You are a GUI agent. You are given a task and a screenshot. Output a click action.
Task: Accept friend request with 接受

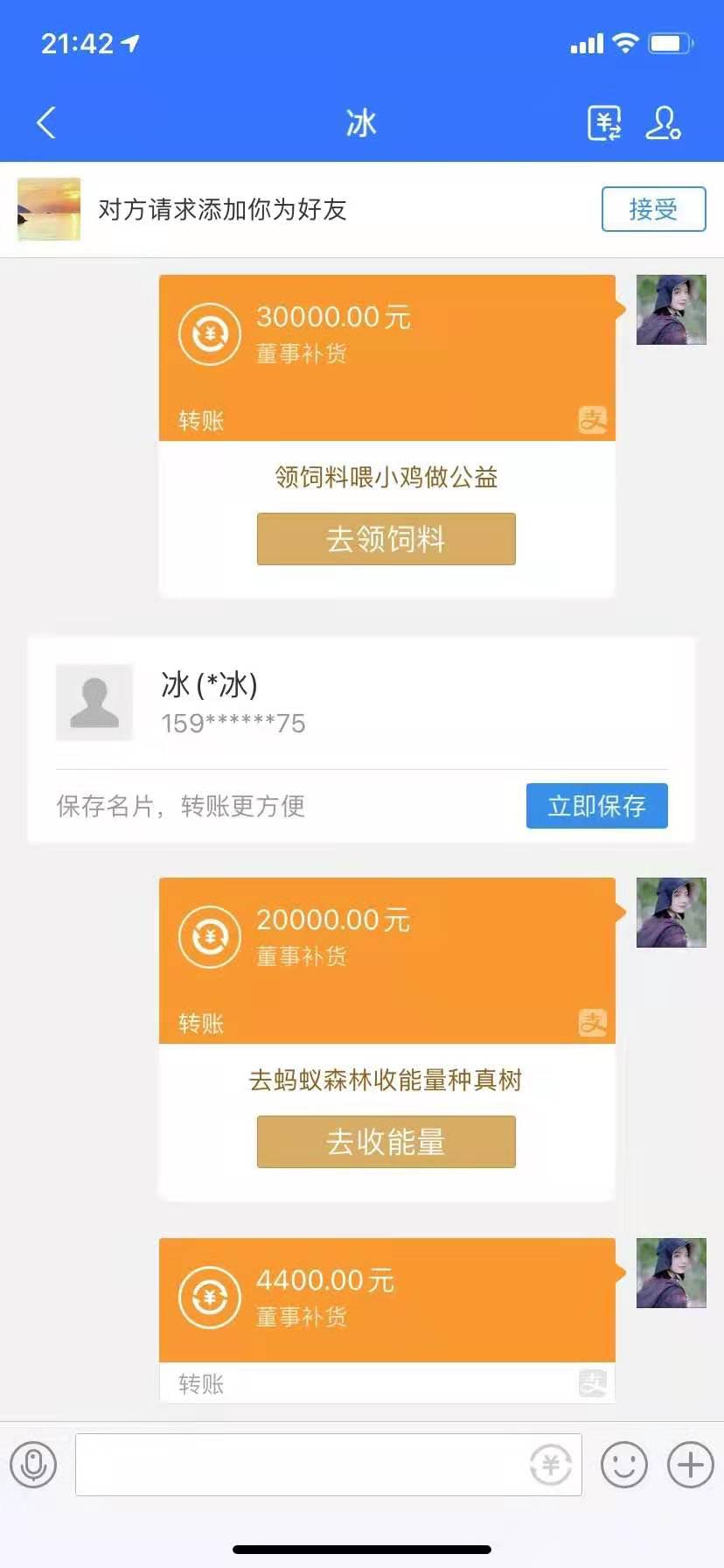(653, 209)
